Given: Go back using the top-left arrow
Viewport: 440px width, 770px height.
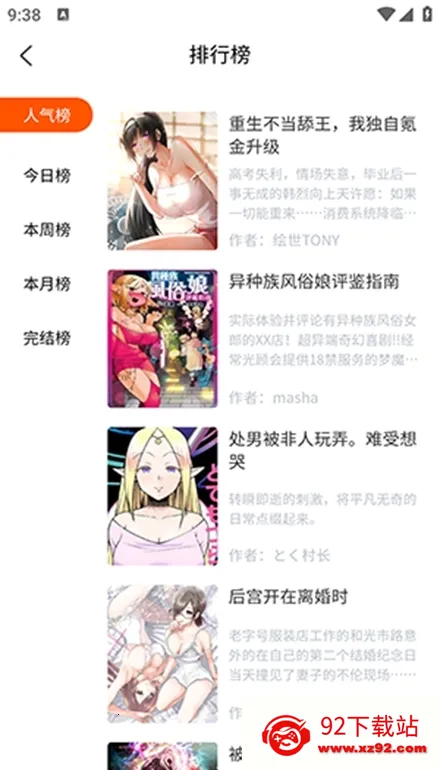Looking at the screenshot, I should coord(27,55).
